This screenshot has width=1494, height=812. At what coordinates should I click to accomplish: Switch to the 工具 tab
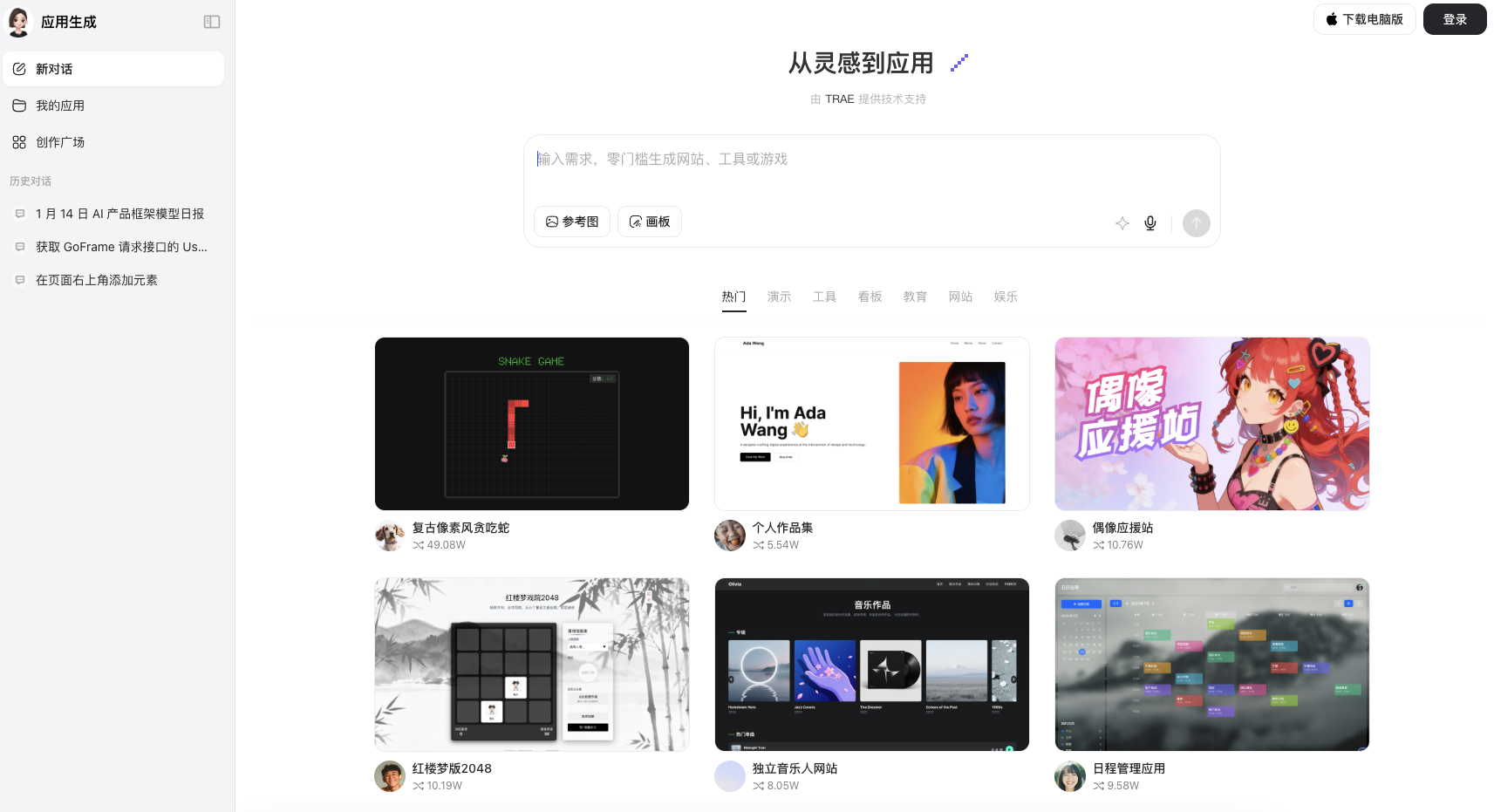tap(824, 297)
